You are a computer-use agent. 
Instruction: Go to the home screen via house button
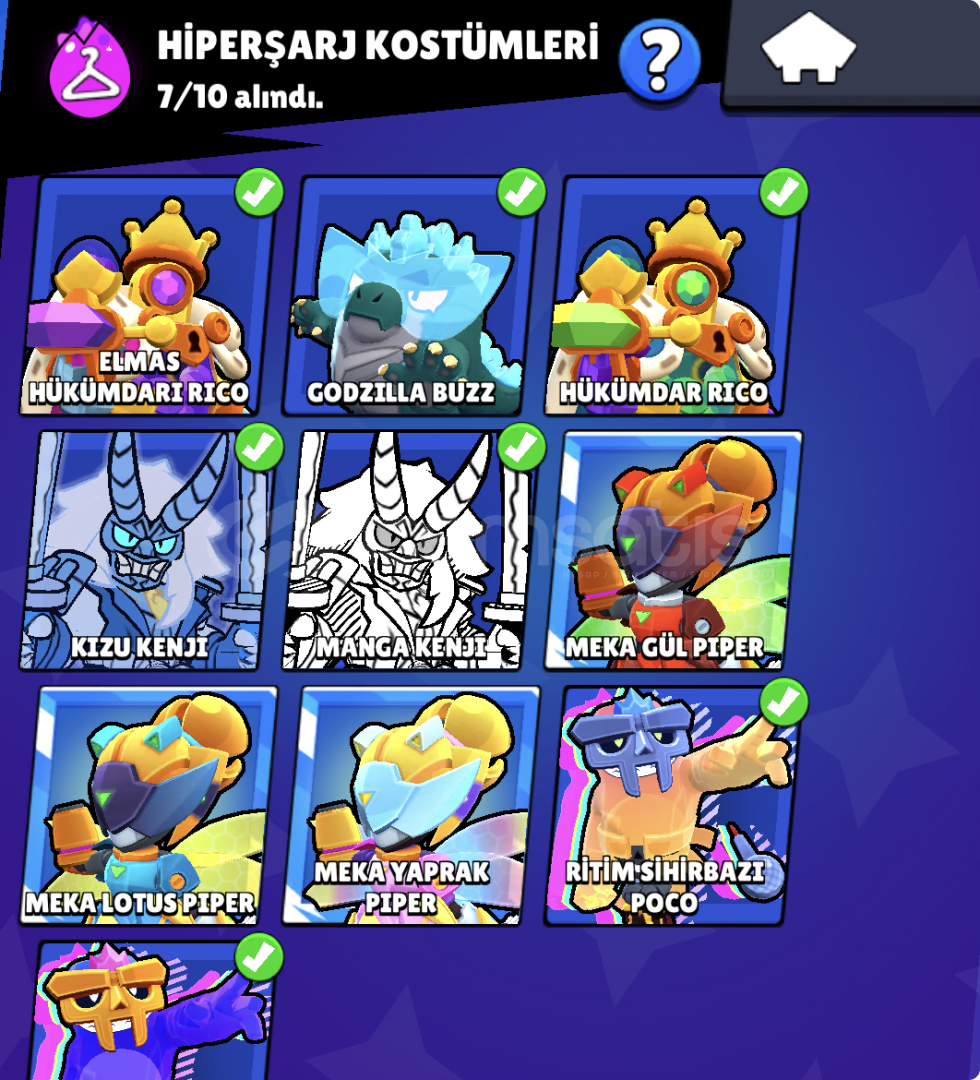(808, 50)
